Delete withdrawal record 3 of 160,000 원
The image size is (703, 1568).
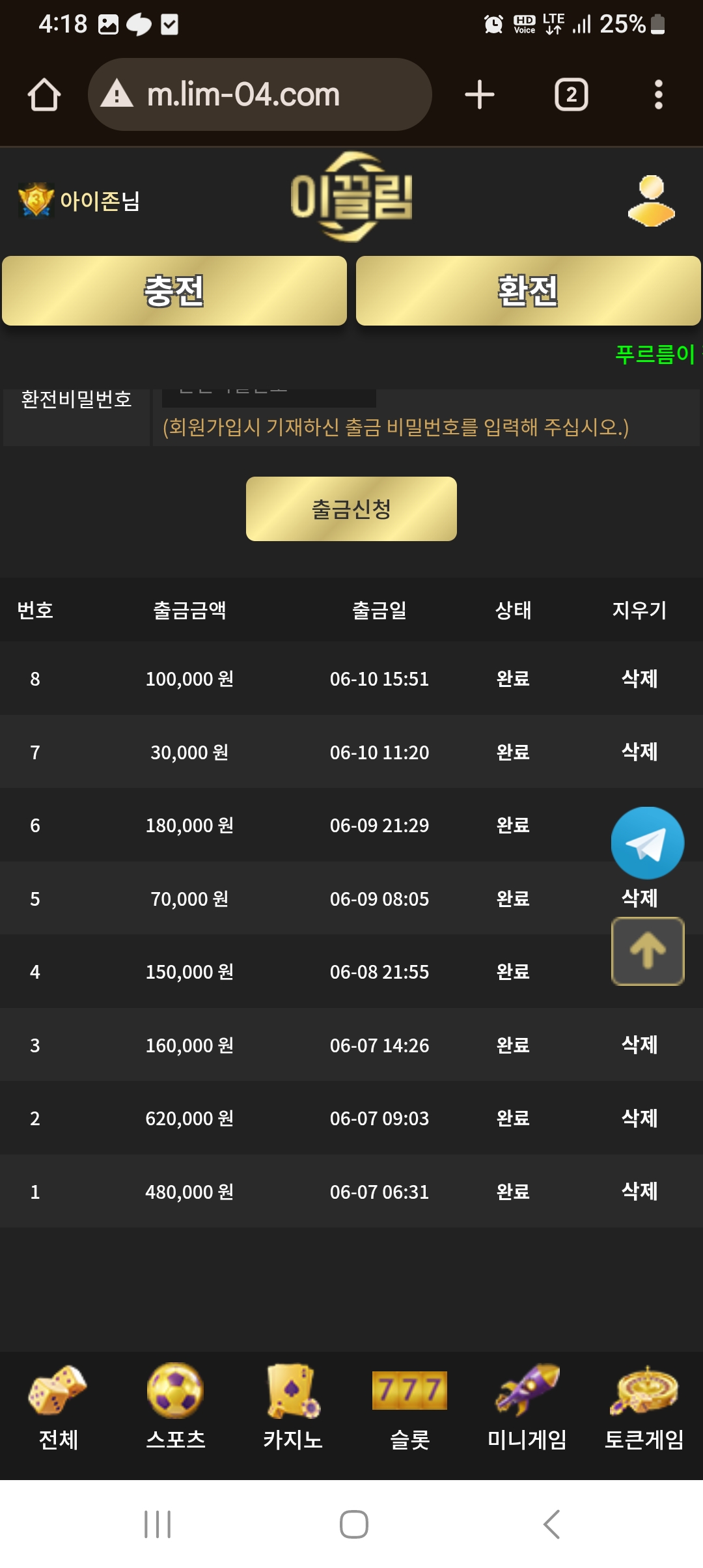(x=639, y=1044)
